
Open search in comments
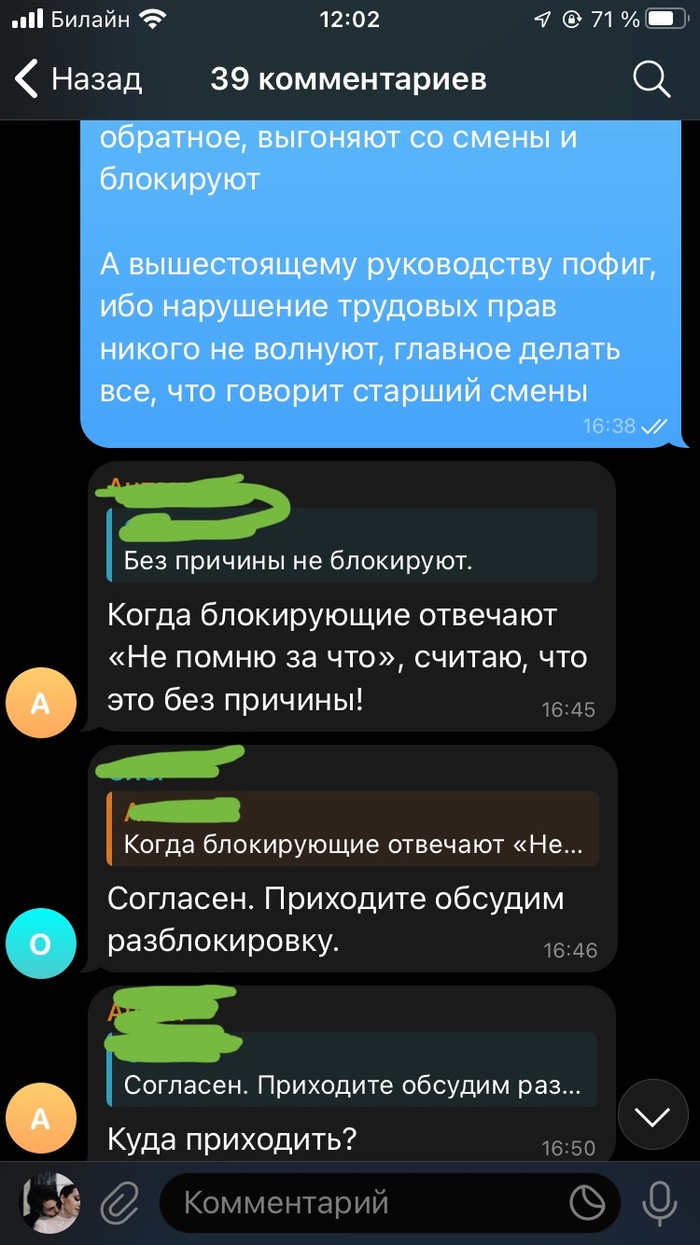pos(651,78)
